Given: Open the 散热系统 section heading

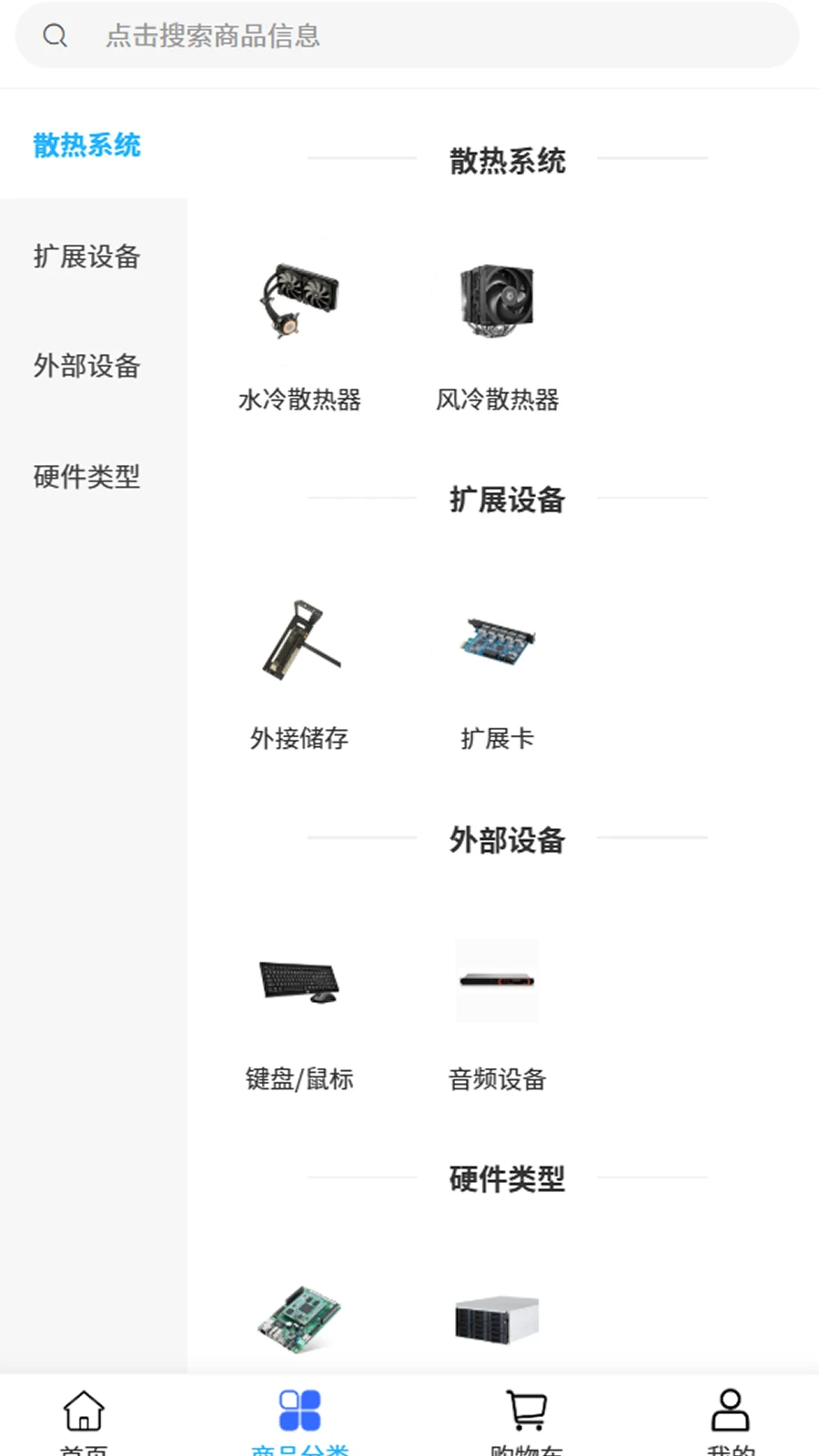Looking at the screenshot, I should pos(507,162).
